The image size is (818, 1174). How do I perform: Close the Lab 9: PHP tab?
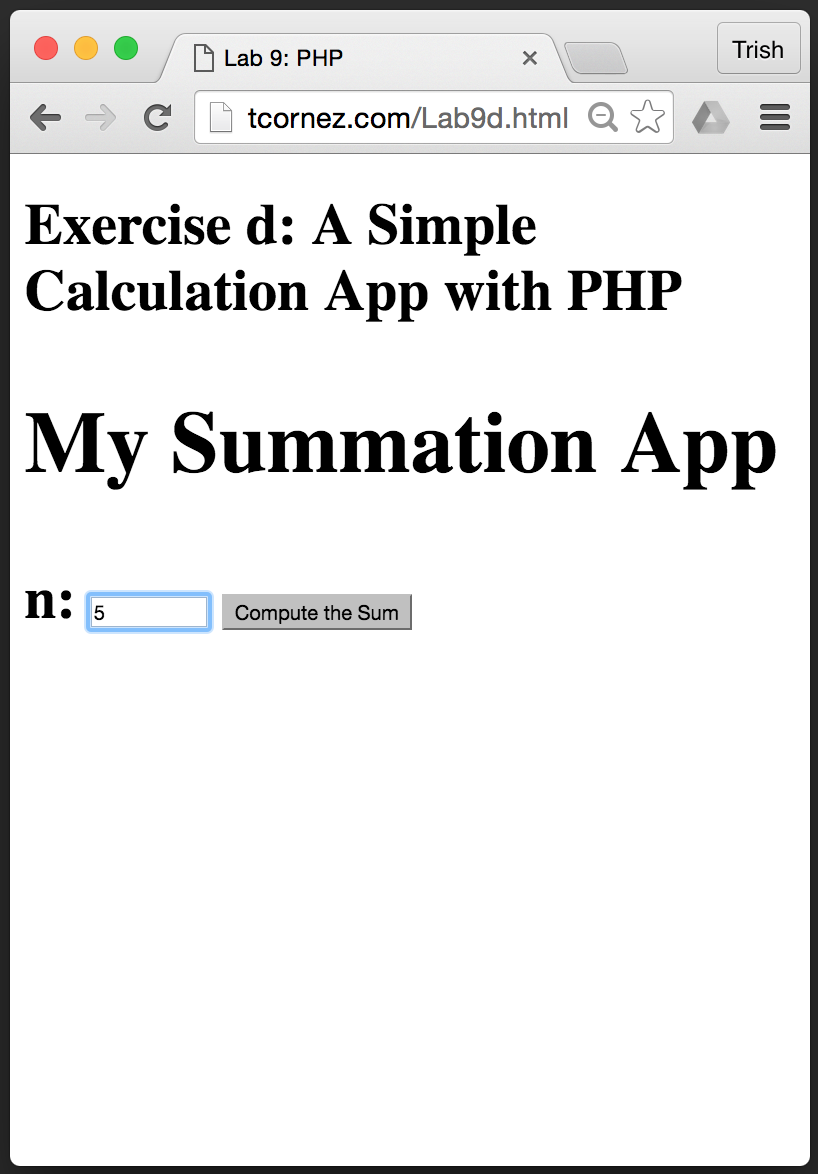(x=530, y=58)
